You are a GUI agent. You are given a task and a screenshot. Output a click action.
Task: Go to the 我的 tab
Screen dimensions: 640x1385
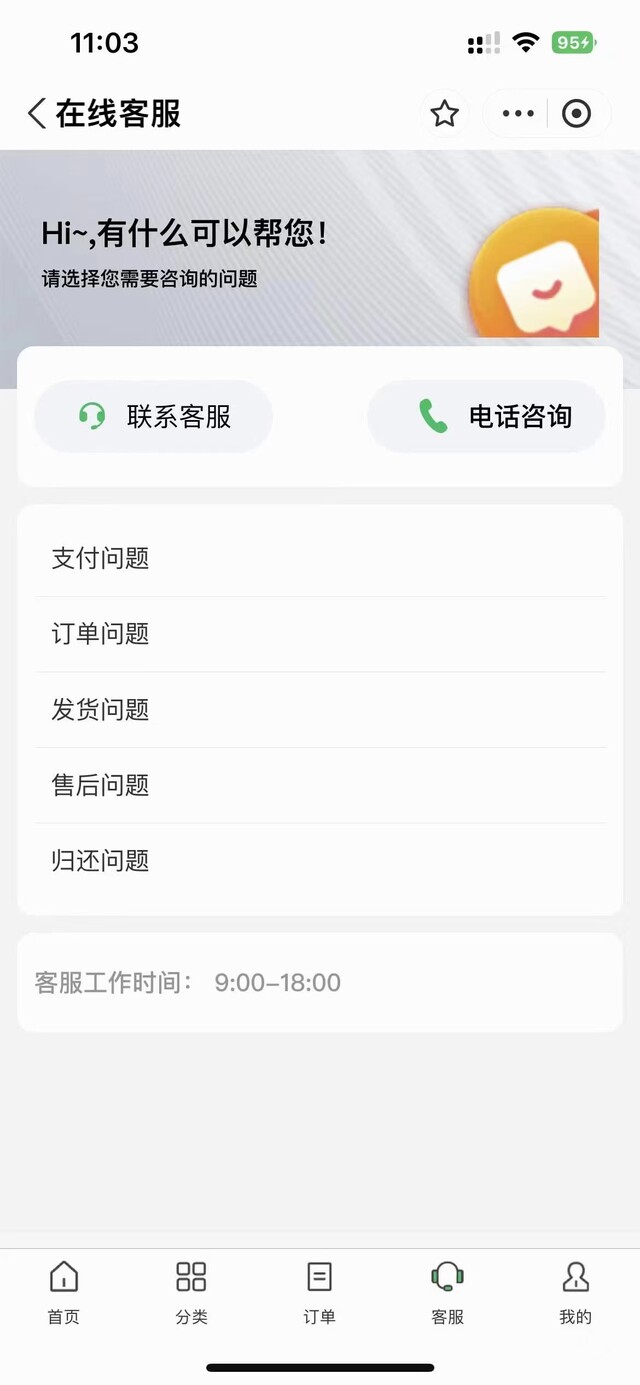575,1291
